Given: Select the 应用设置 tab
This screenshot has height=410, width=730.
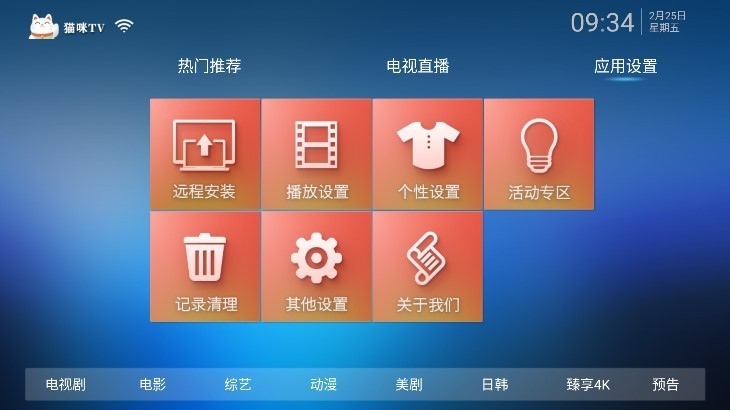Looking at the screenshot, I should 625,66.
